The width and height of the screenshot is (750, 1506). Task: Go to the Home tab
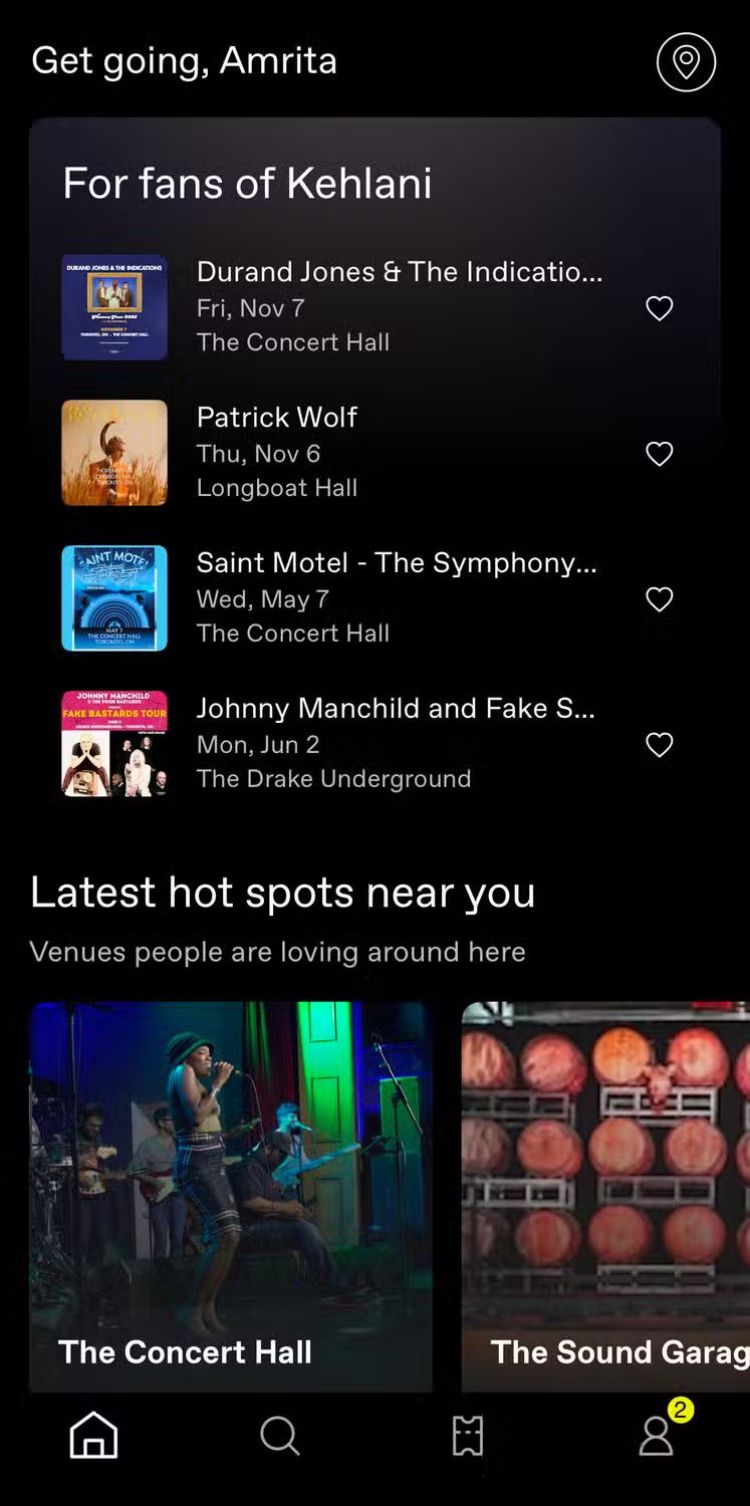94,1435
